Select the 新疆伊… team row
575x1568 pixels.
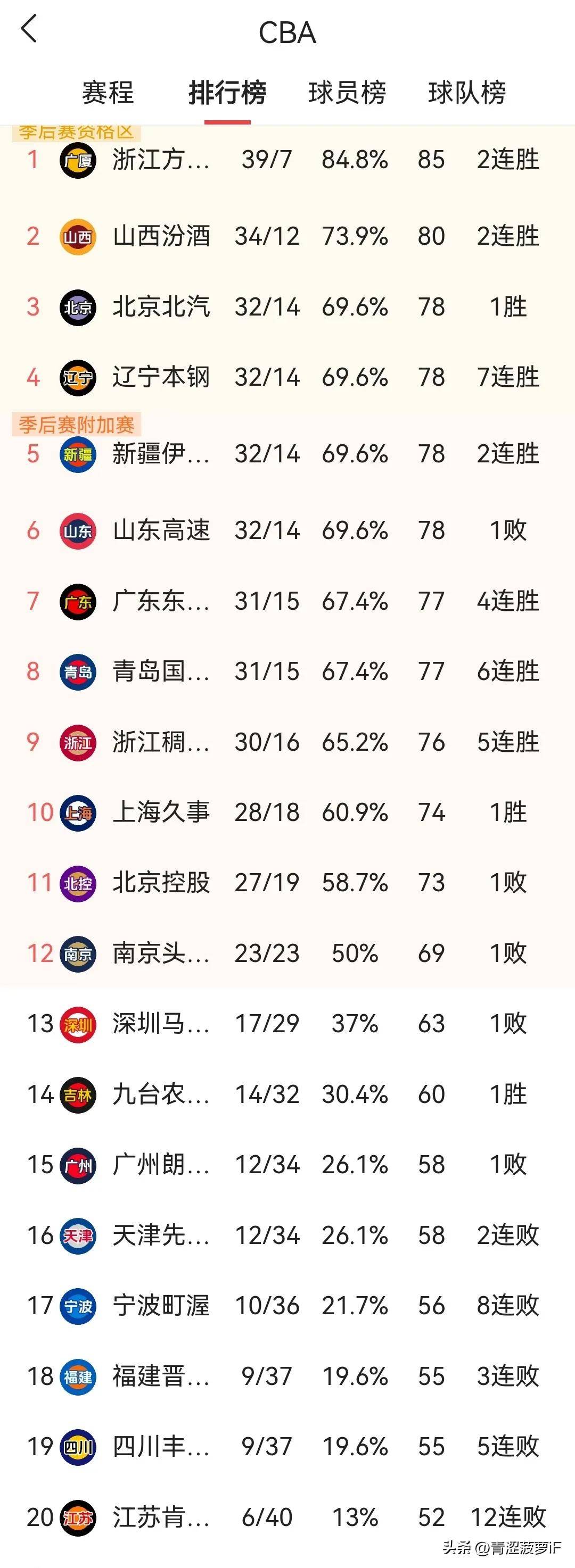(x=161, y=454)
